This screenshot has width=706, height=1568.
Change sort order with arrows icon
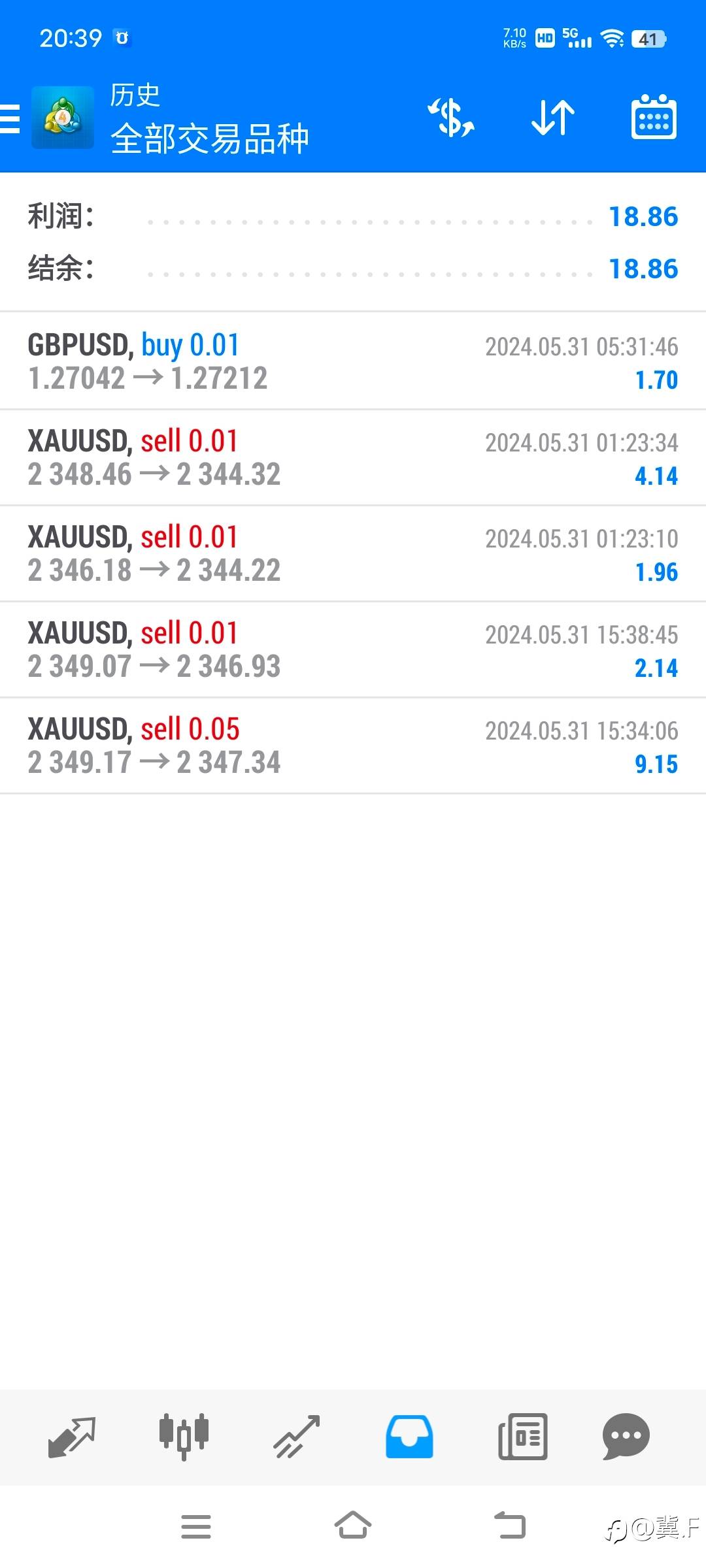(553, 118)
